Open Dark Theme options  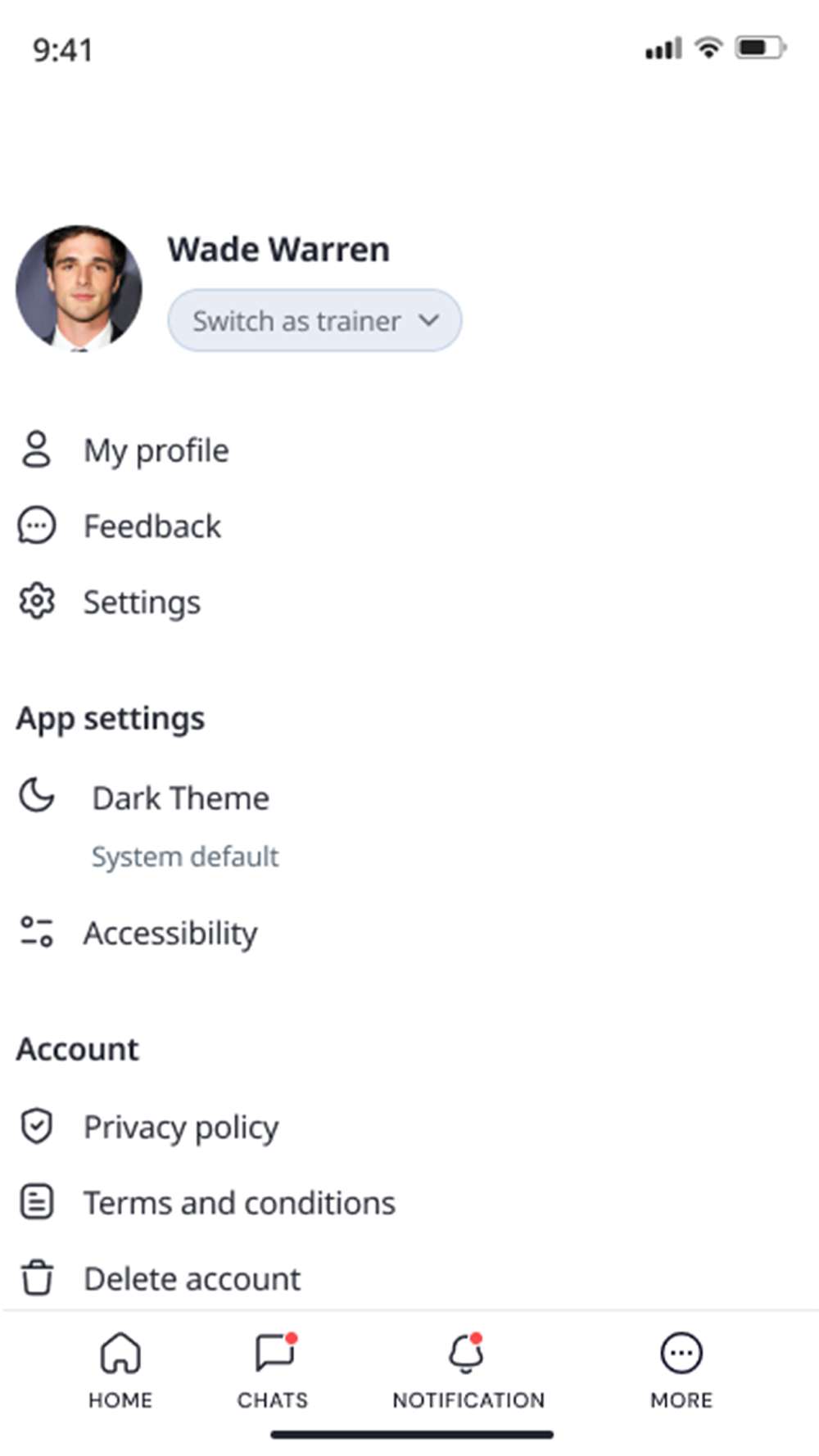(180, 798)
